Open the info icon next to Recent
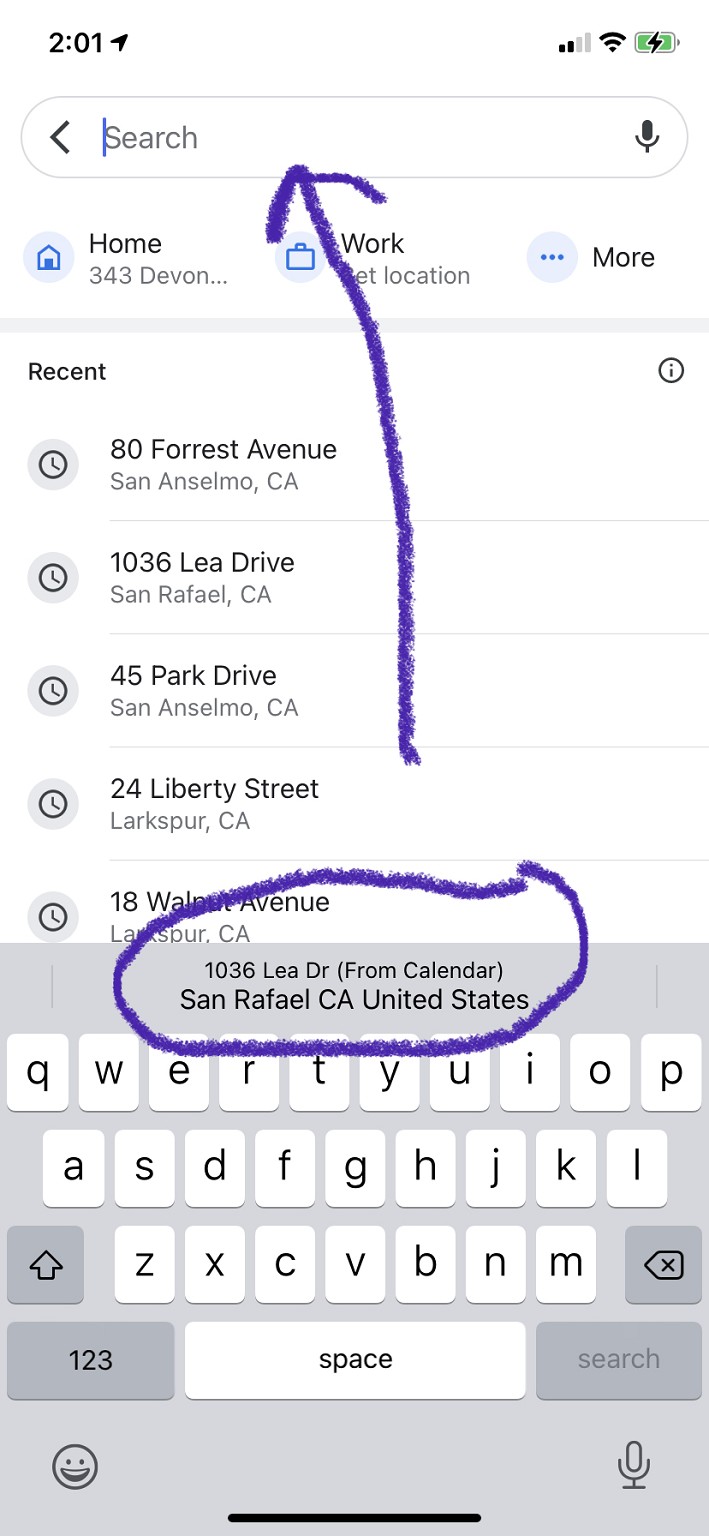 tap(671, 371)
